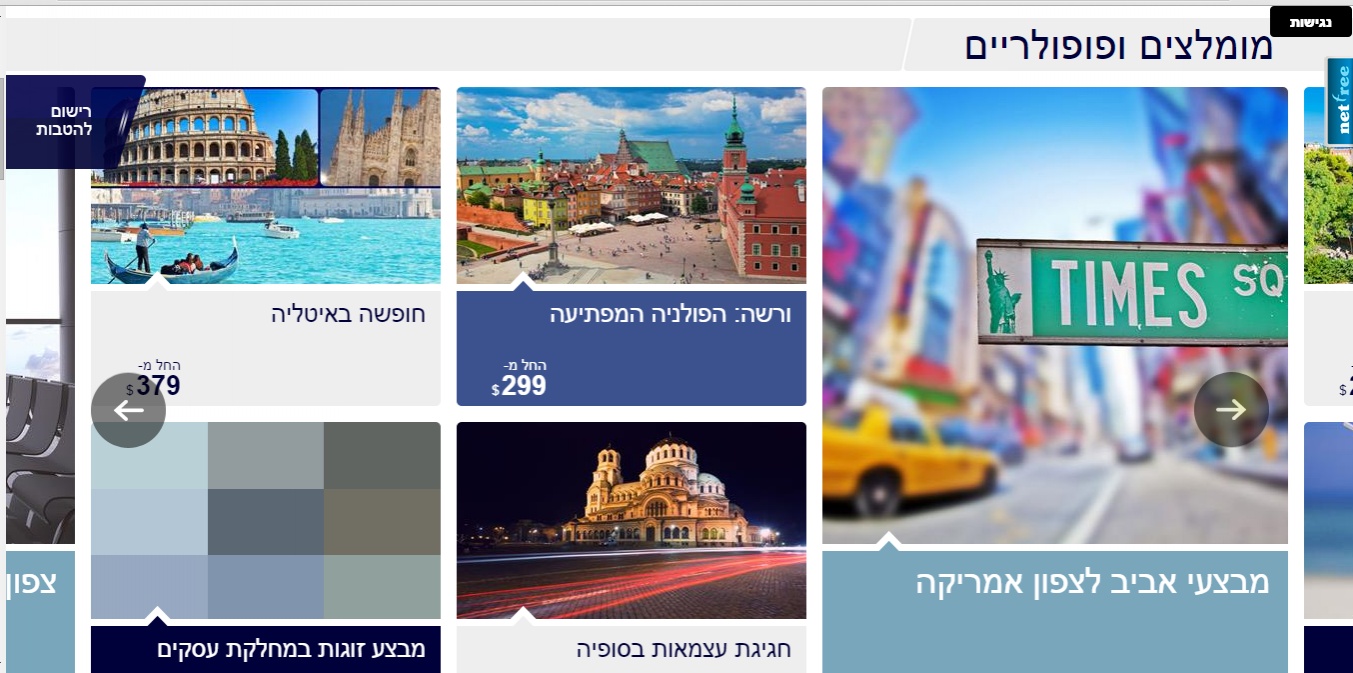Go to the next carousel slide arrow

1230,409
